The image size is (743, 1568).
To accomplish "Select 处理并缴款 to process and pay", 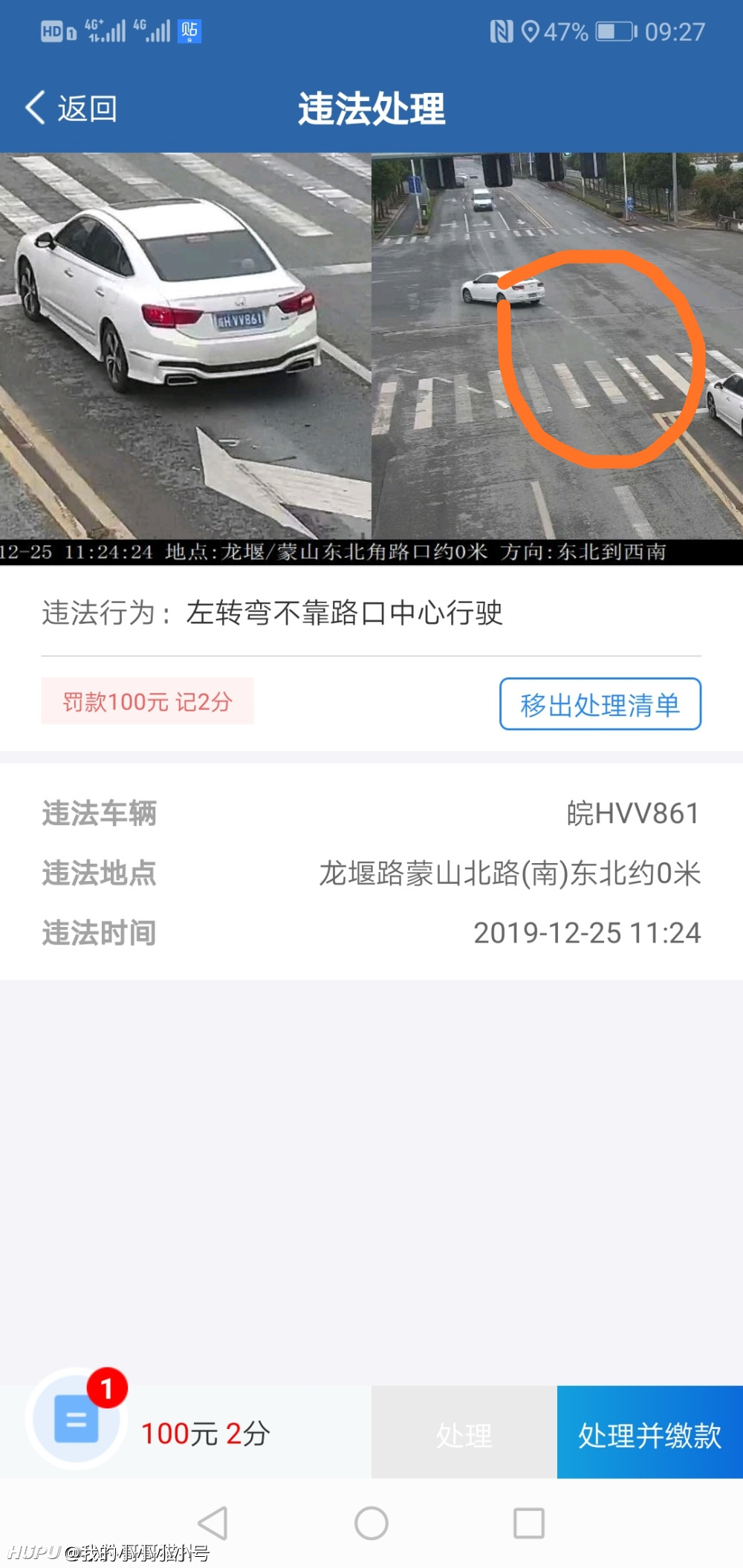I will [x=650, y=1432].
